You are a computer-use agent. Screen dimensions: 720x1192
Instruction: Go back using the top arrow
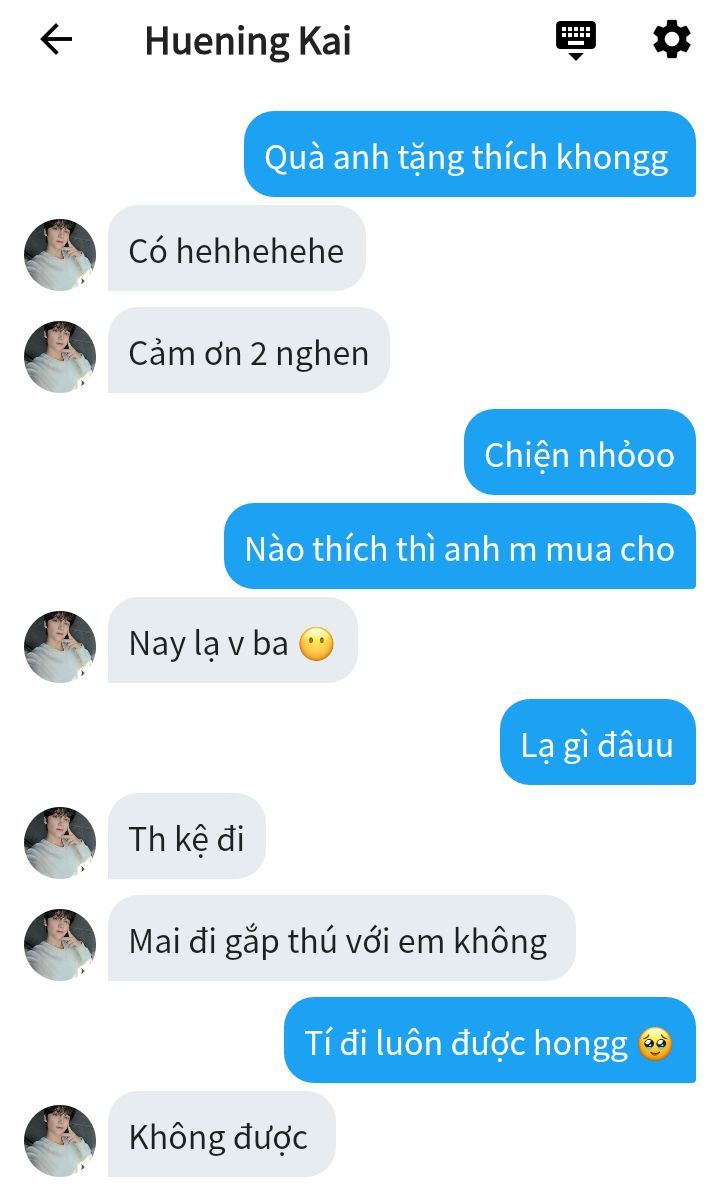tap(56, 40)
